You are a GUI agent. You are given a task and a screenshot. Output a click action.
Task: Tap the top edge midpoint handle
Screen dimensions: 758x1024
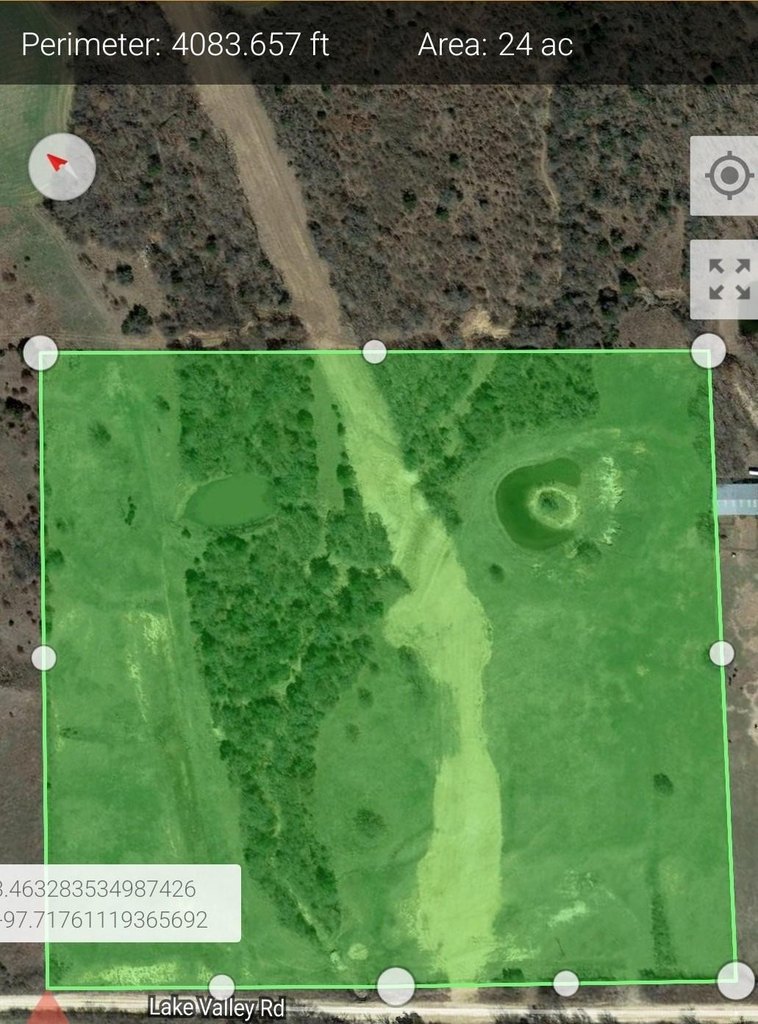pos(374,351)
